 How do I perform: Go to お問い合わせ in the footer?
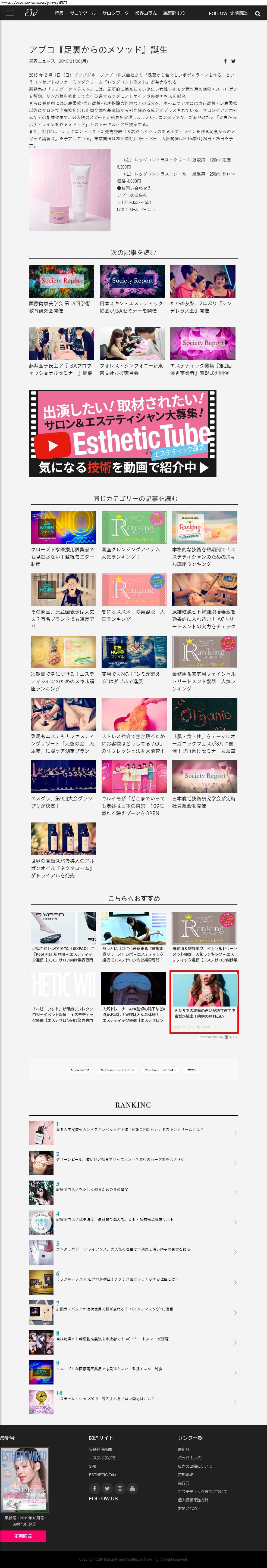click(x=189, y=1508)
